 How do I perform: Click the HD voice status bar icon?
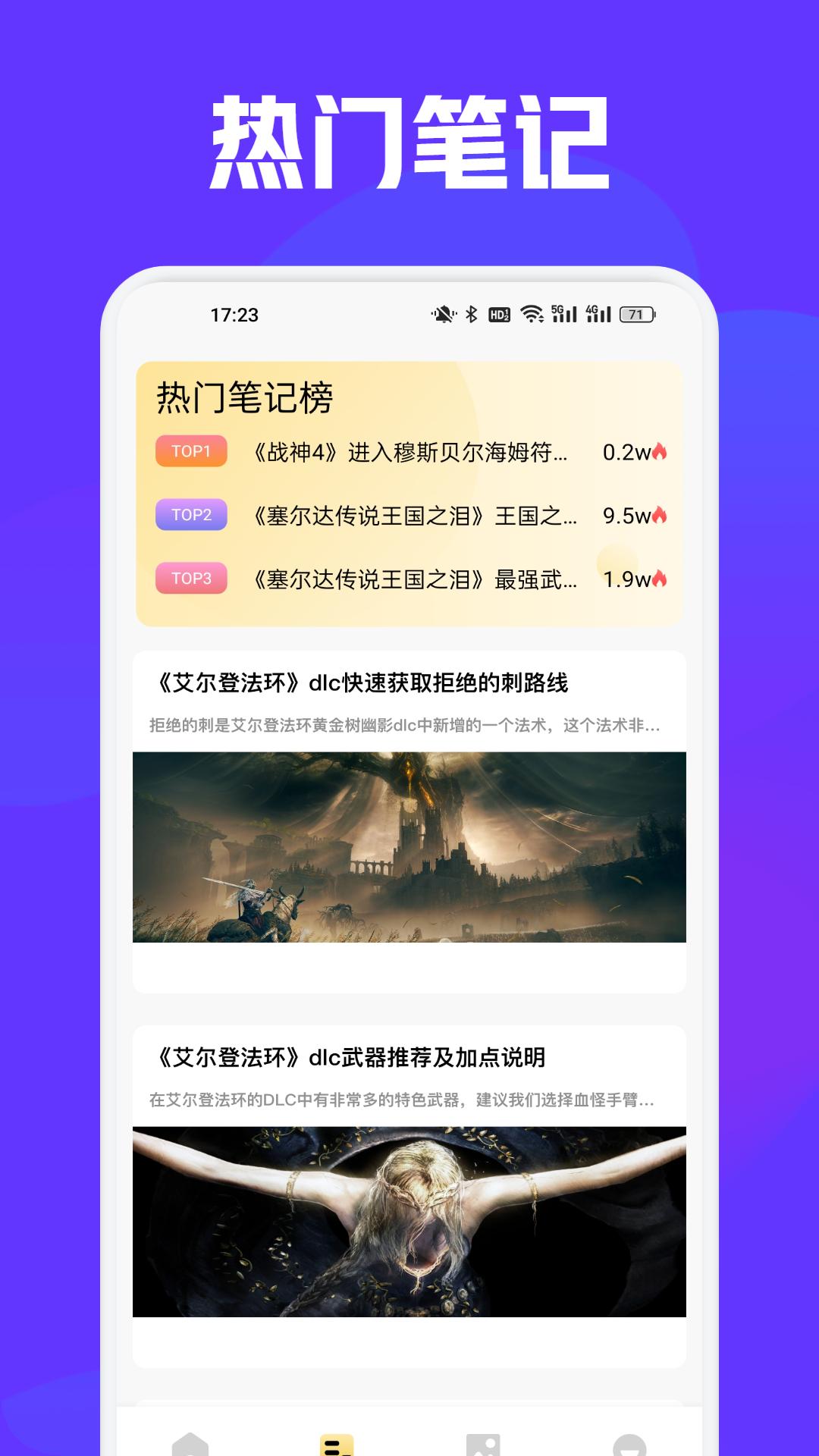499,314
